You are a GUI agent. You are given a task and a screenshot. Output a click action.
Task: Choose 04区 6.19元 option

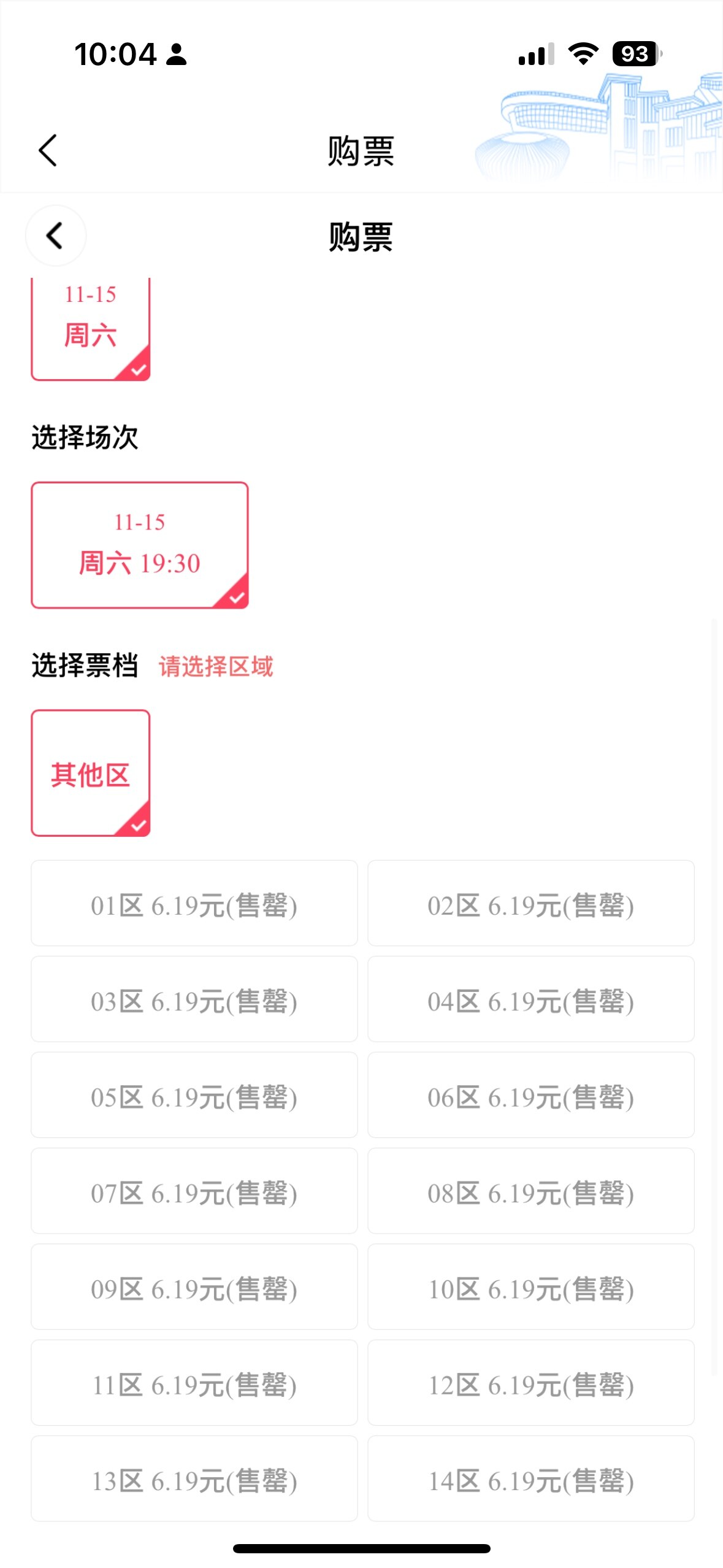click(530, 999)
